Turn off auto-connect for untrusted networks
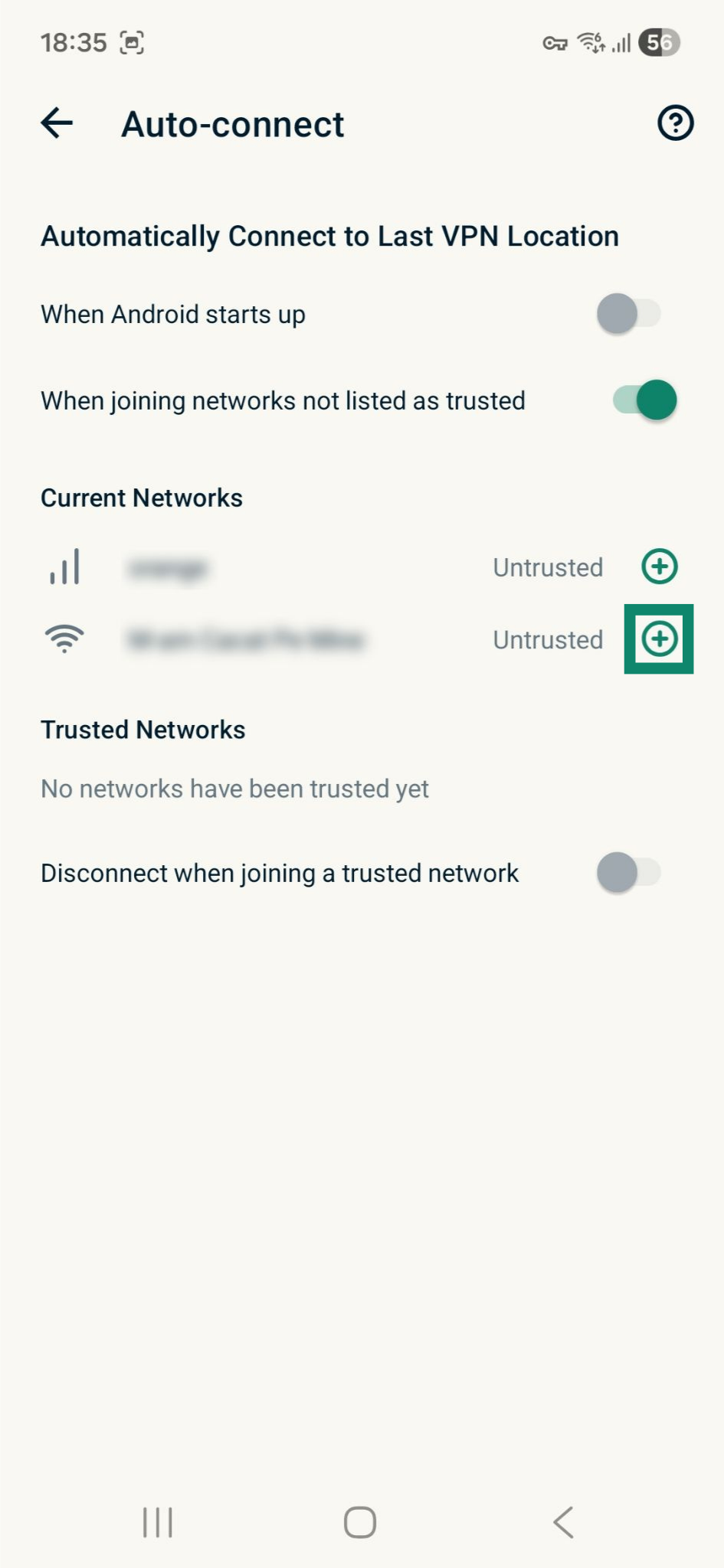 tap(644, 400)
